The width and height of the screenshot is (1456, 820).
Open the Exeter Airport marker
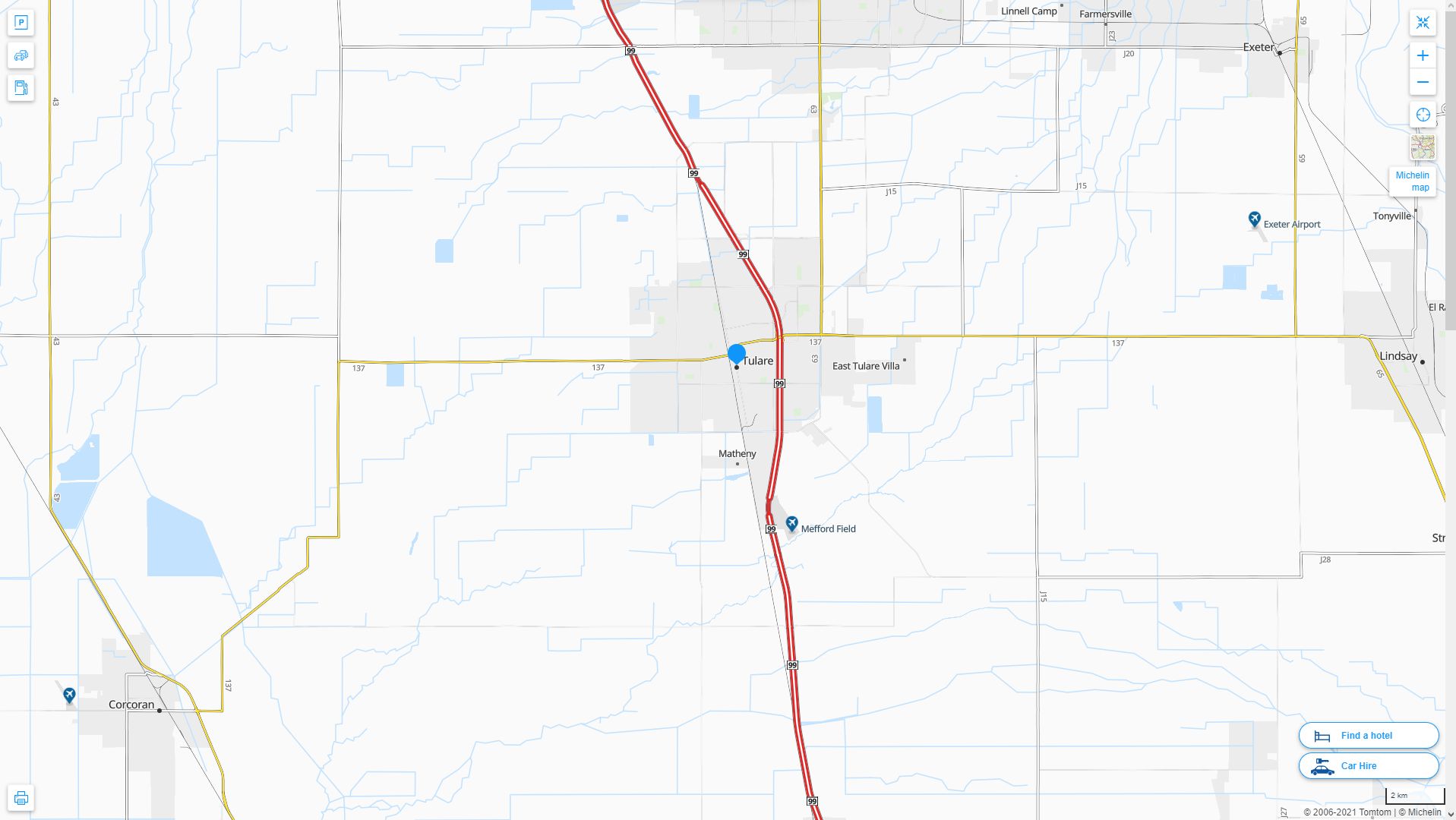click(x=1254, y=219)
